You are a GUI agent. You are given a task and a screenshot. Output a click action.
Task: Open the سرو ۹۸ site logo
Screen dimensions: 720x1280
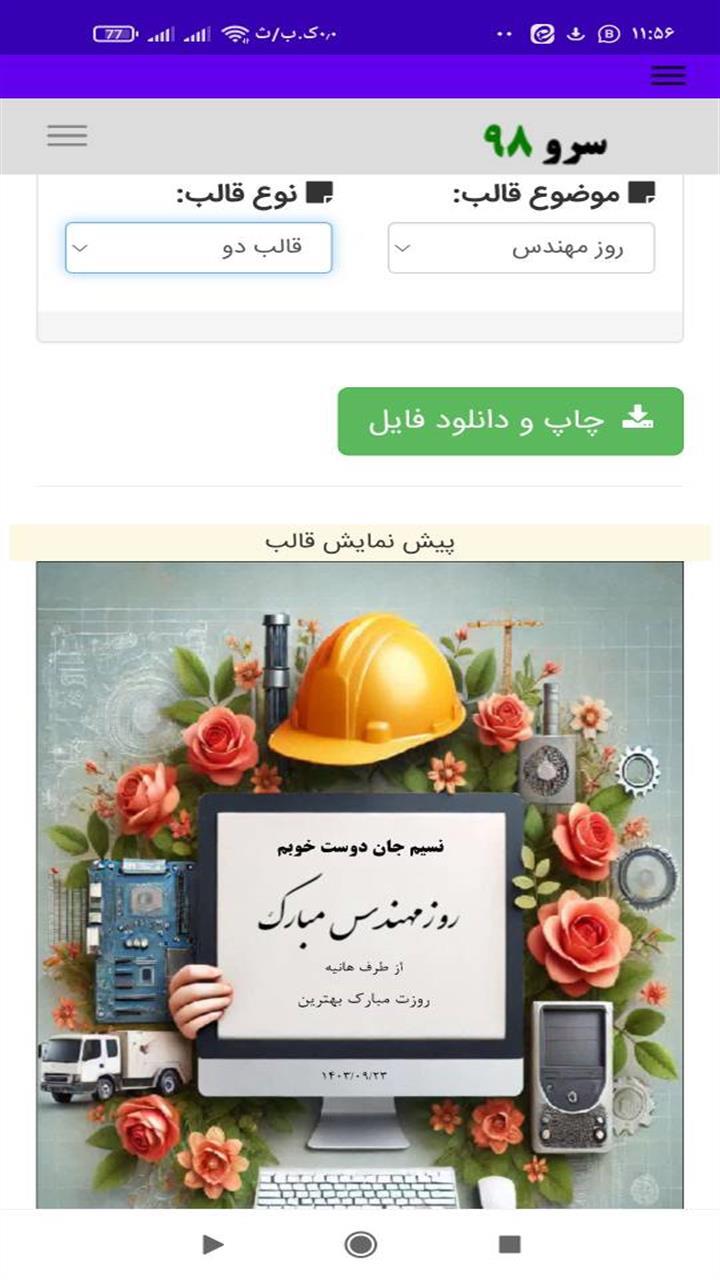(546, 141)
